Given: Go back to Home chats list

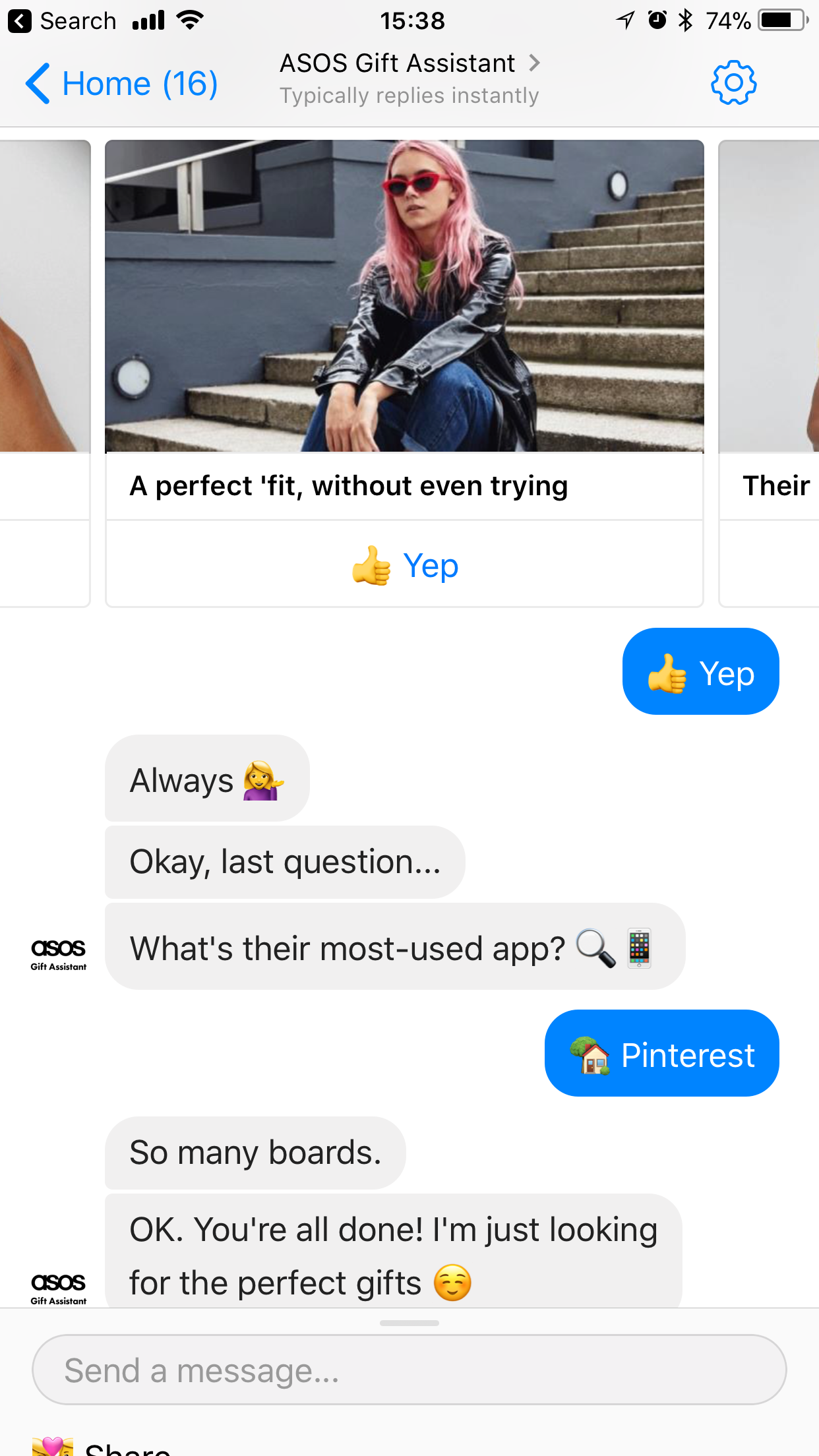Looking at the screenshot, I should coord(122,84).
